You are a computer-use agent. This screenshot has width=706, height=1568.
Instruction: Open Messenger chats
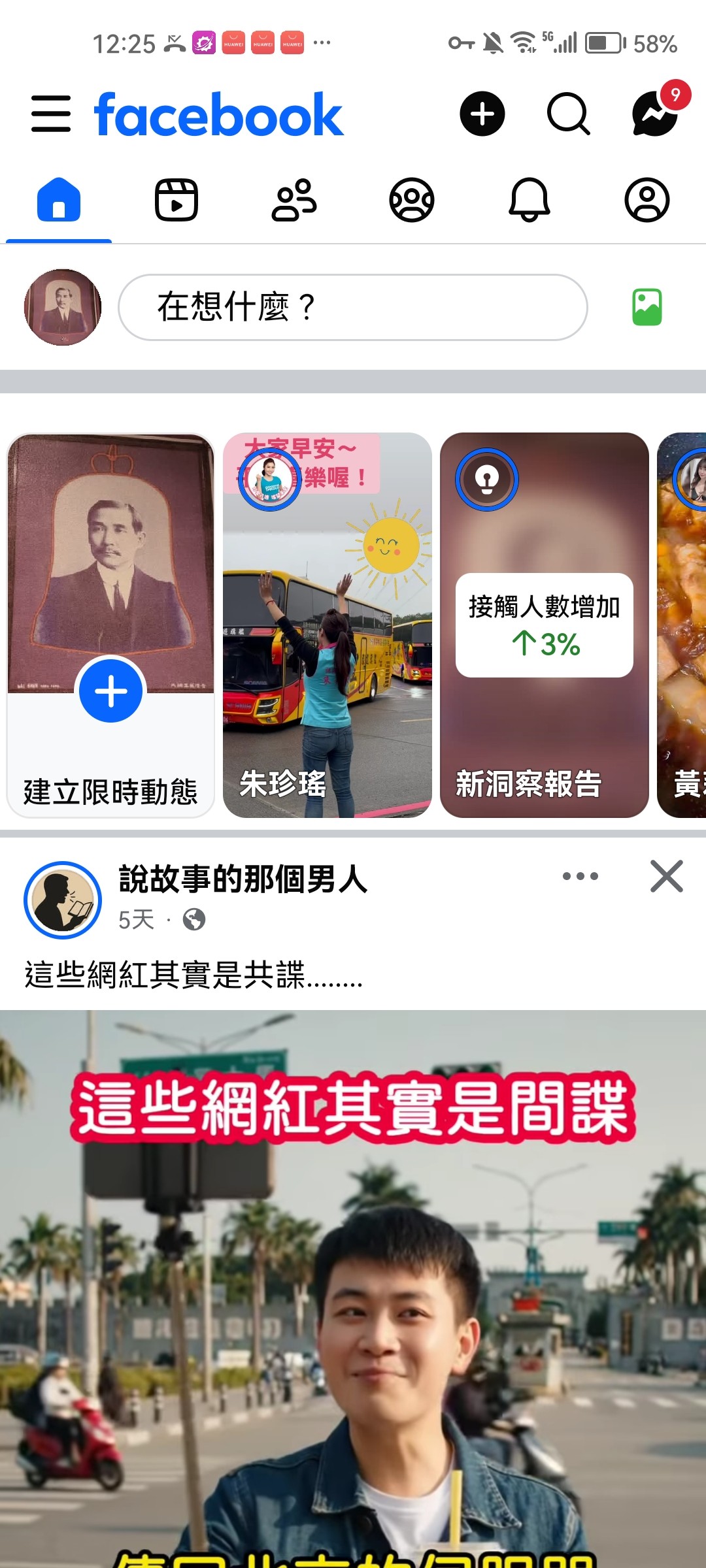coord(654,114)
